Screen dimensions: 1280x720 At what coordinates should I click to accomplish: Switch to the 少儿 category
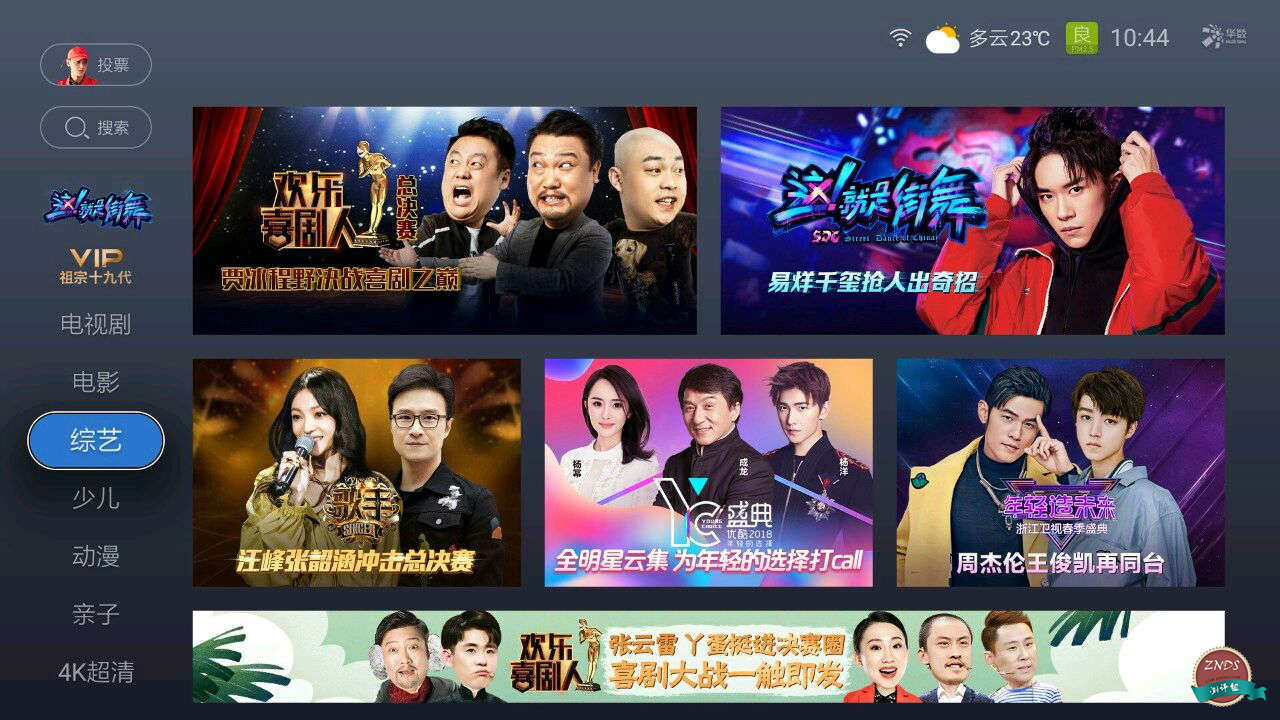pyautogui.click(x=96, y=498)
